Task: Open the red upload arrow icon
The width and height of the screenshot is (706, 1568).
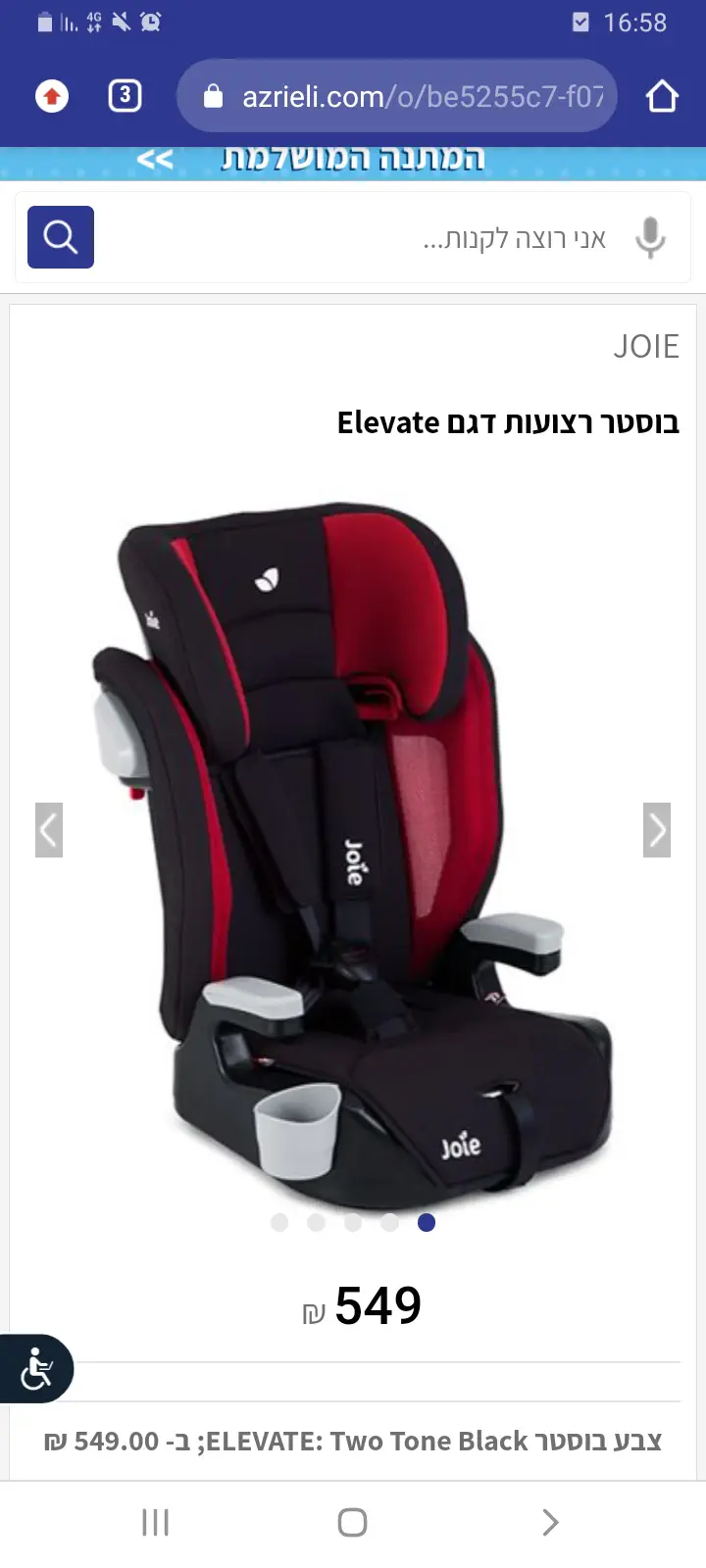Action: (x=52, y=96)
